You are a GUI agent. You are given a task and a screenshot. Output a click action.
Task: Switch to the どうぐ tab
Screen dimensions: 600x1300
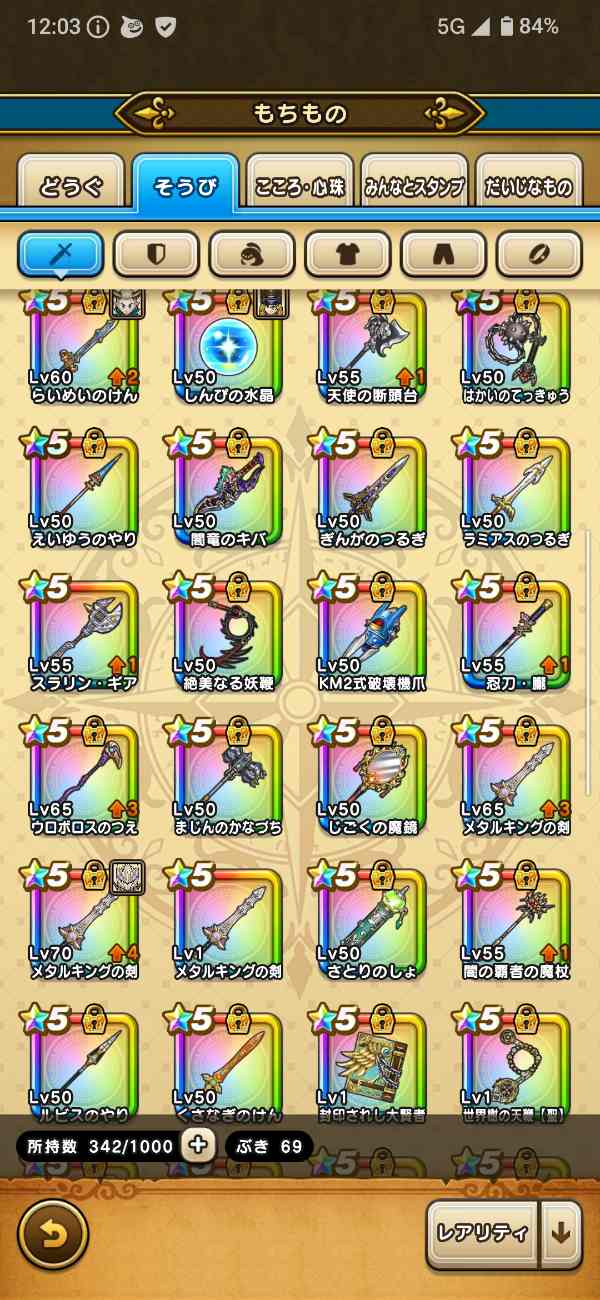pos(70,186)
